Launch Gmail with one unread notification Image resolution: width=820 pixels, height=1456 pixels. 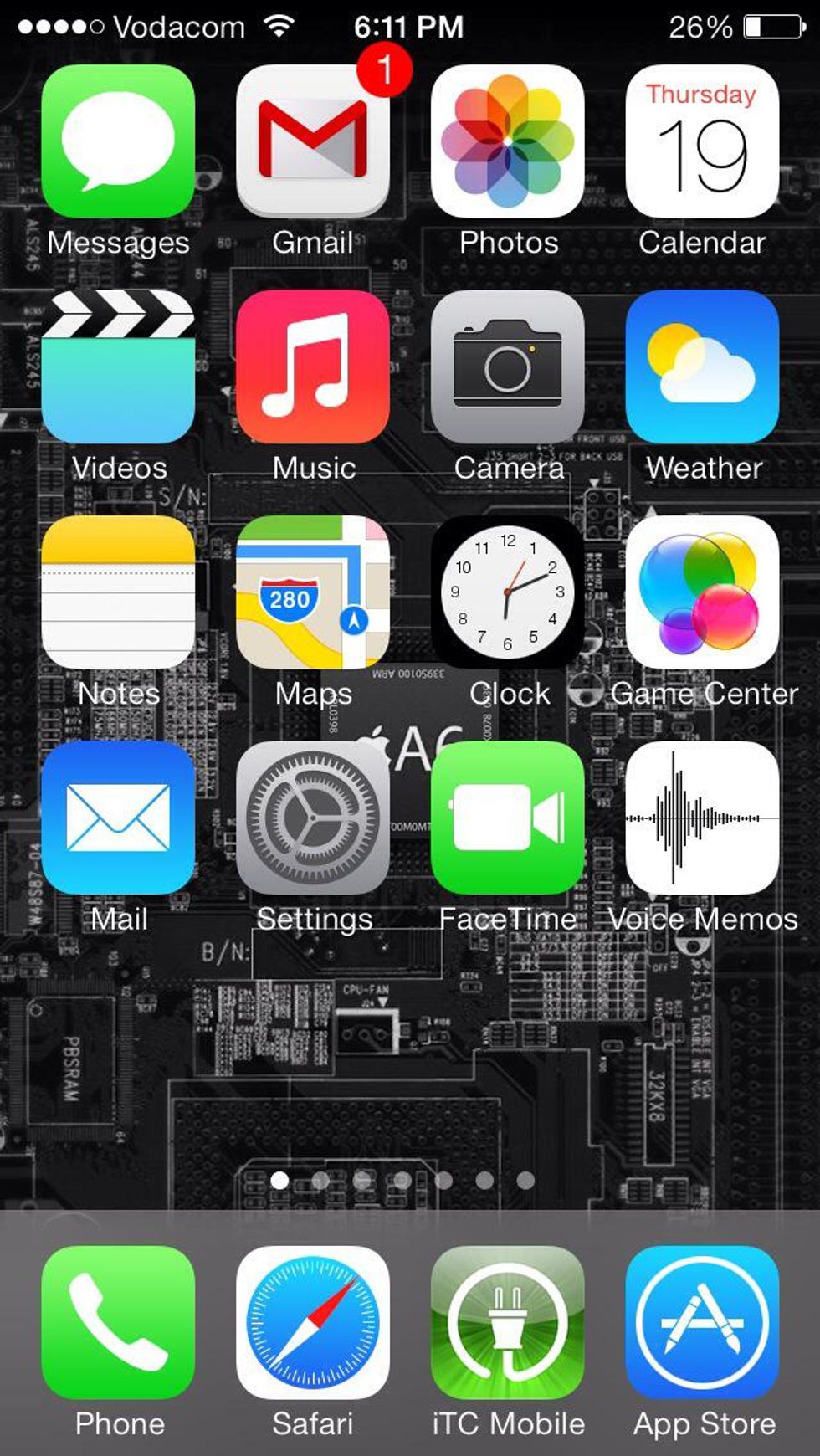pos(313,142)
